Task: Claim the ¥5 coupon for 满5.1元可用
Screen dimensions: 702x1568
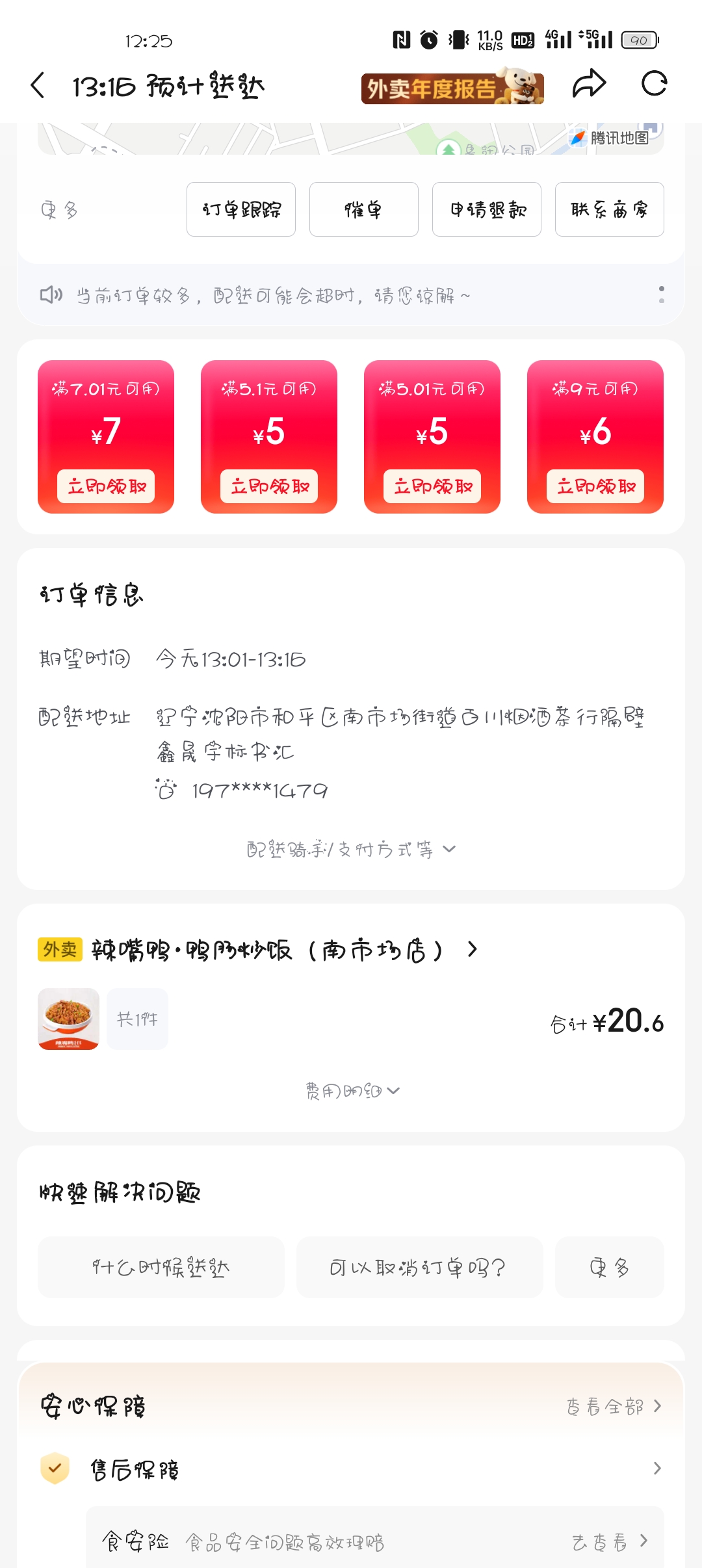Action: (x=269, y=486)
